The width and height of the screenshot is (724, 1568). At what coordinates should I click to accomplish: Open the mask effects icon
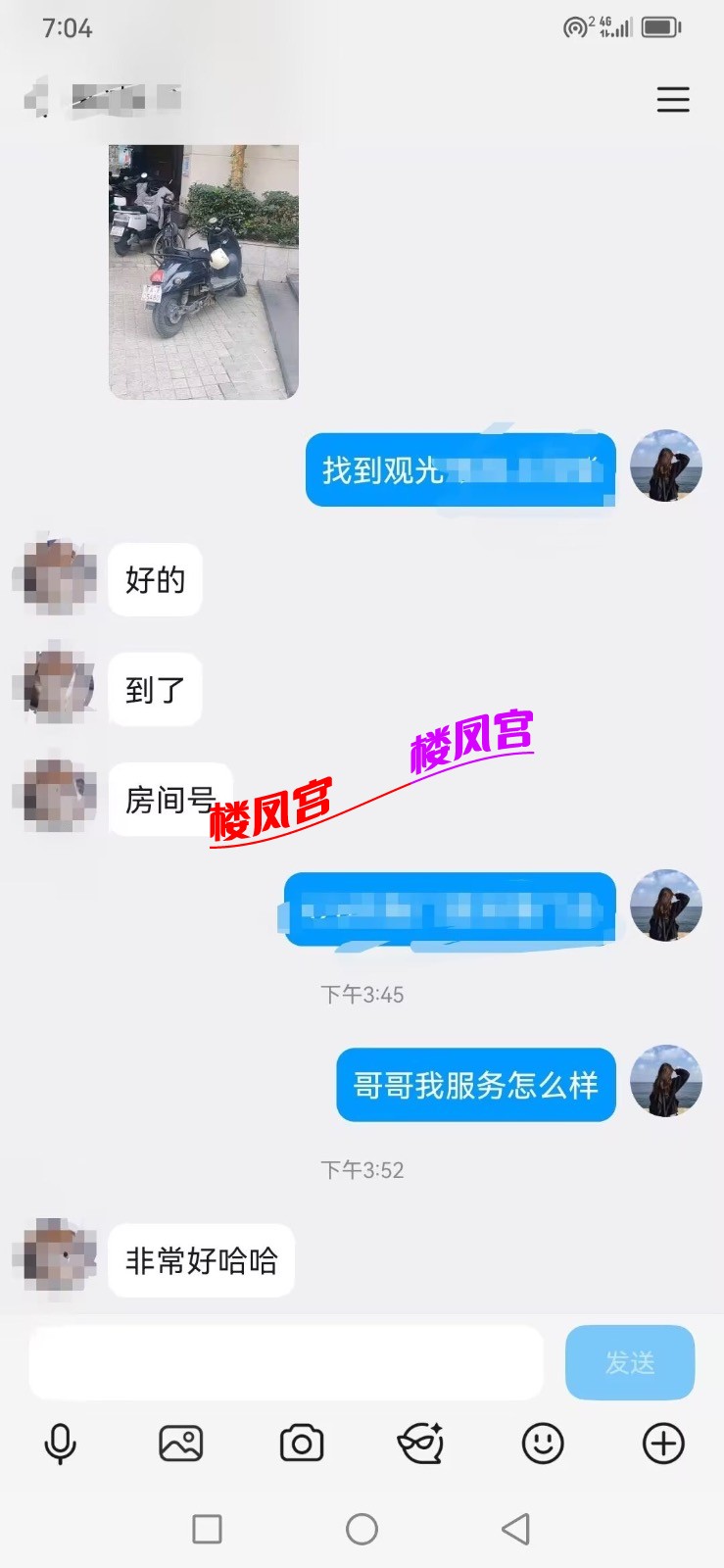[421, 1444]
